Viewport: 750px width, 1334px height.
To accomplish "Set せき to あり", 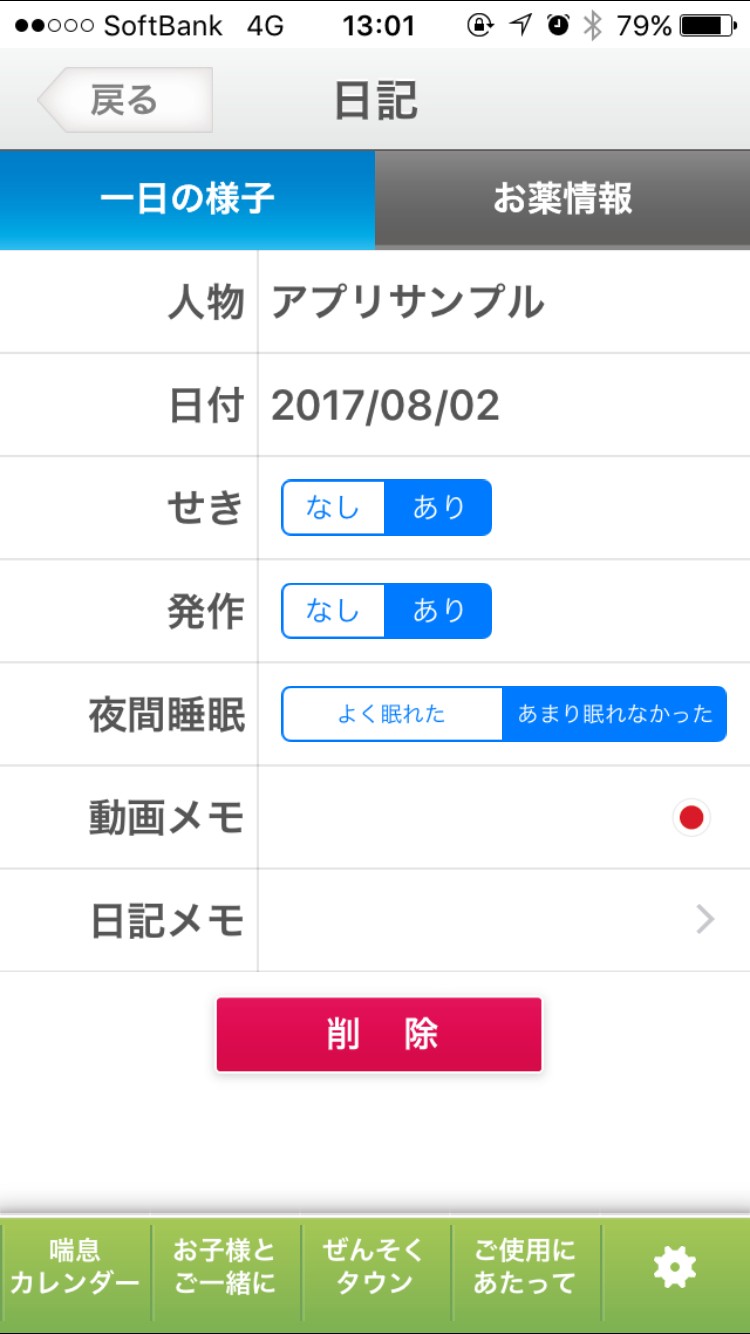I will point(439,508).
